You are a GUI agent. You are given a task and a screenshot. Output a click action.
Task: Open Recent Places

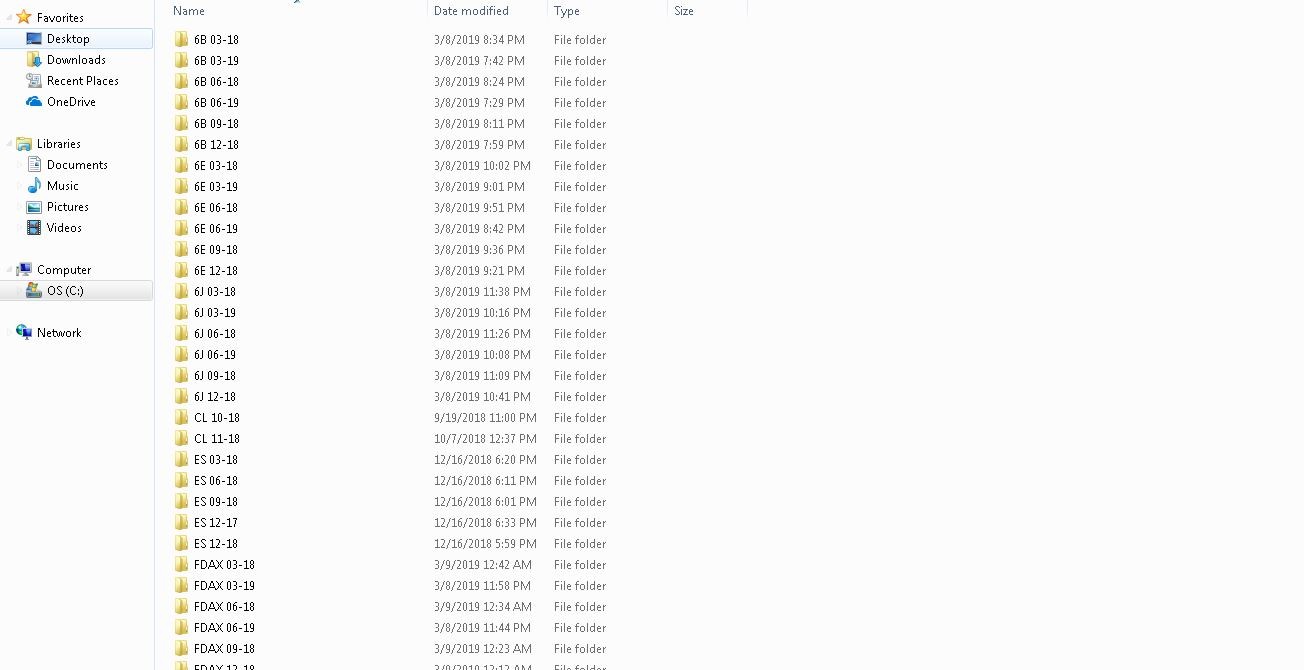coord(82,81)
